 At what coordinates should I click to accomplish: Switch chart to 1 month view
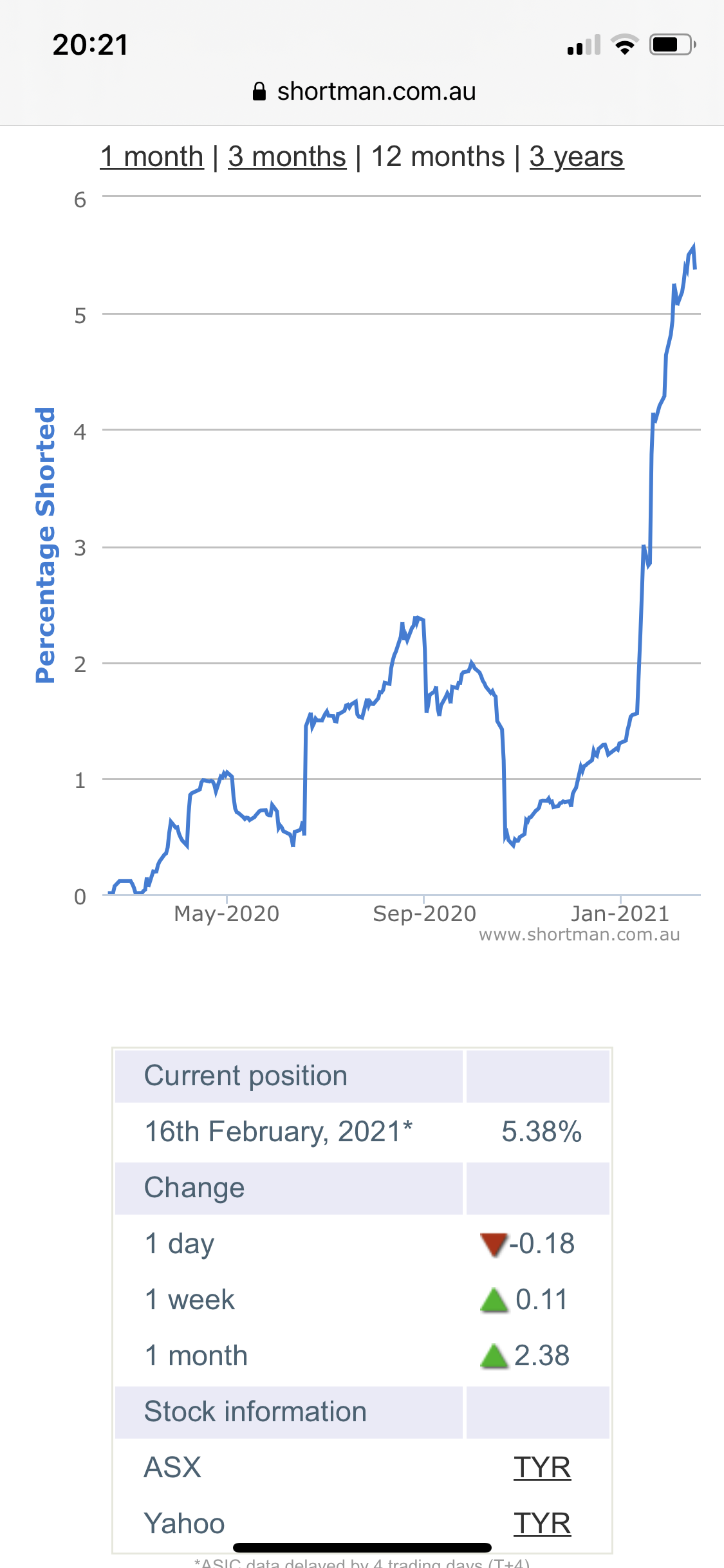coord(152,157)
